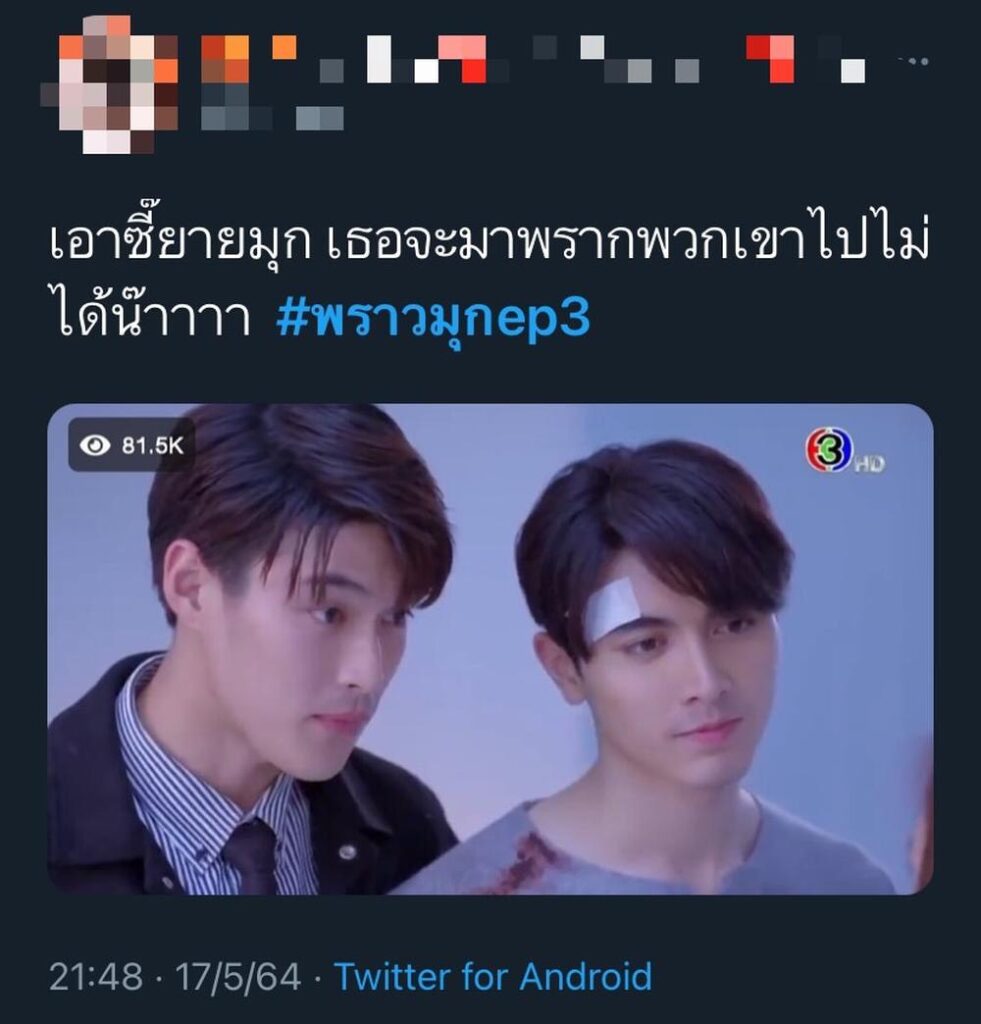This screenshot has height=1024, width=981.
Task: Open the Twitter for Android source link
Action: [x=492, y=976]
